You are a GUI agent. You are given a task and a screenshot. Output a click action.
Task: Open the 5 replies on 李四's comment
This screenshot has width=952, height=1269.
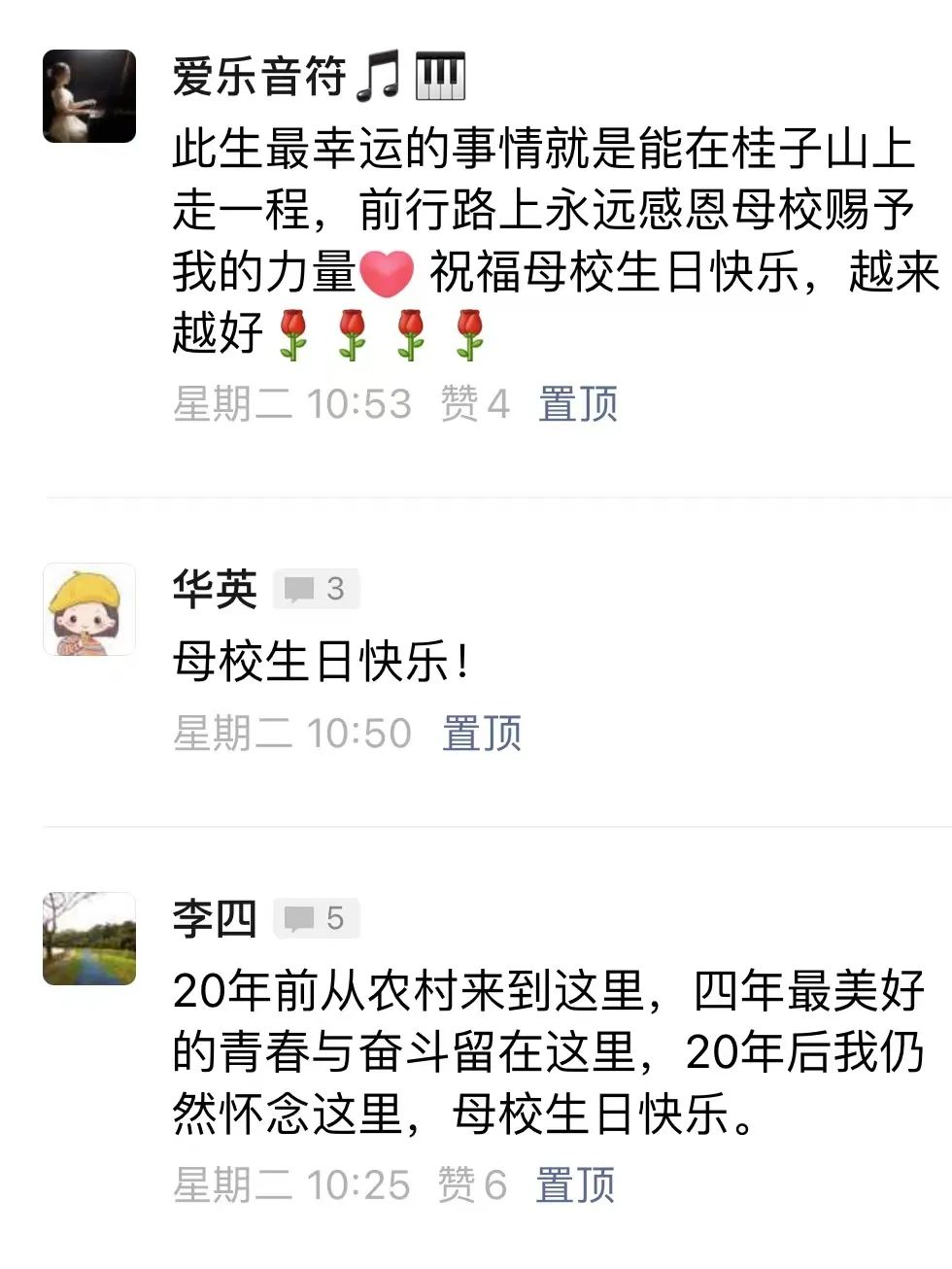coord(316,918)
